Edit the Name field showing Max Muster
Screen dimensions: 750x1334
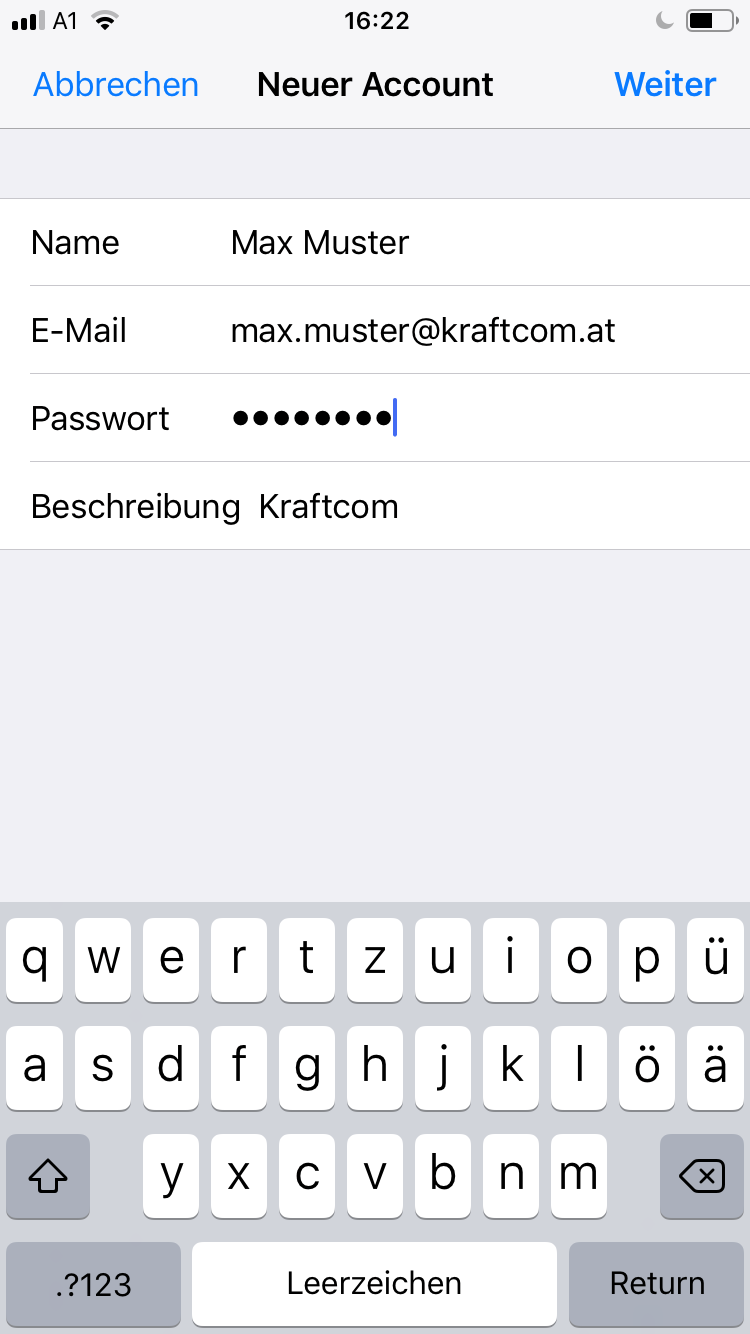(x=375, y=242)
